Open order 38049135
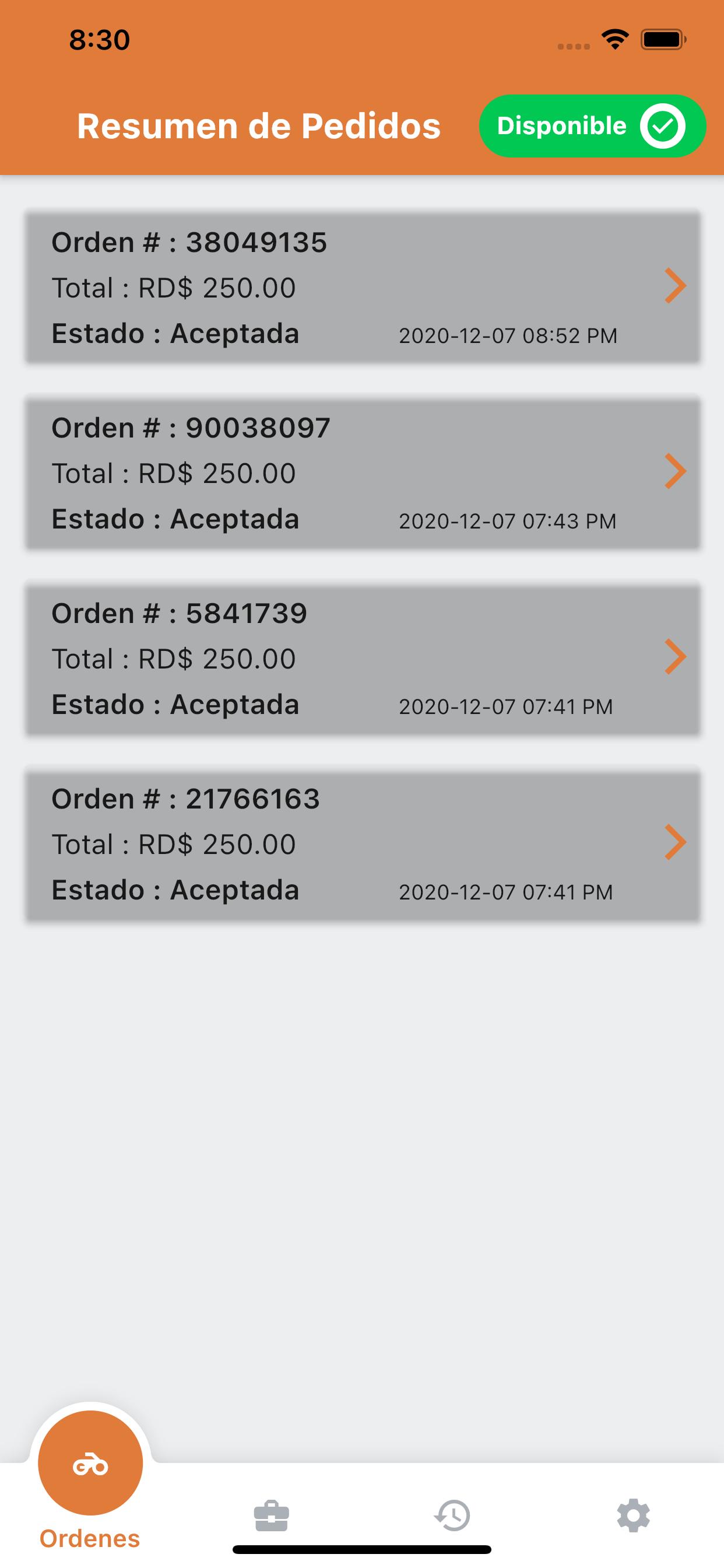 pyautogui.click(x=363, y=288)
